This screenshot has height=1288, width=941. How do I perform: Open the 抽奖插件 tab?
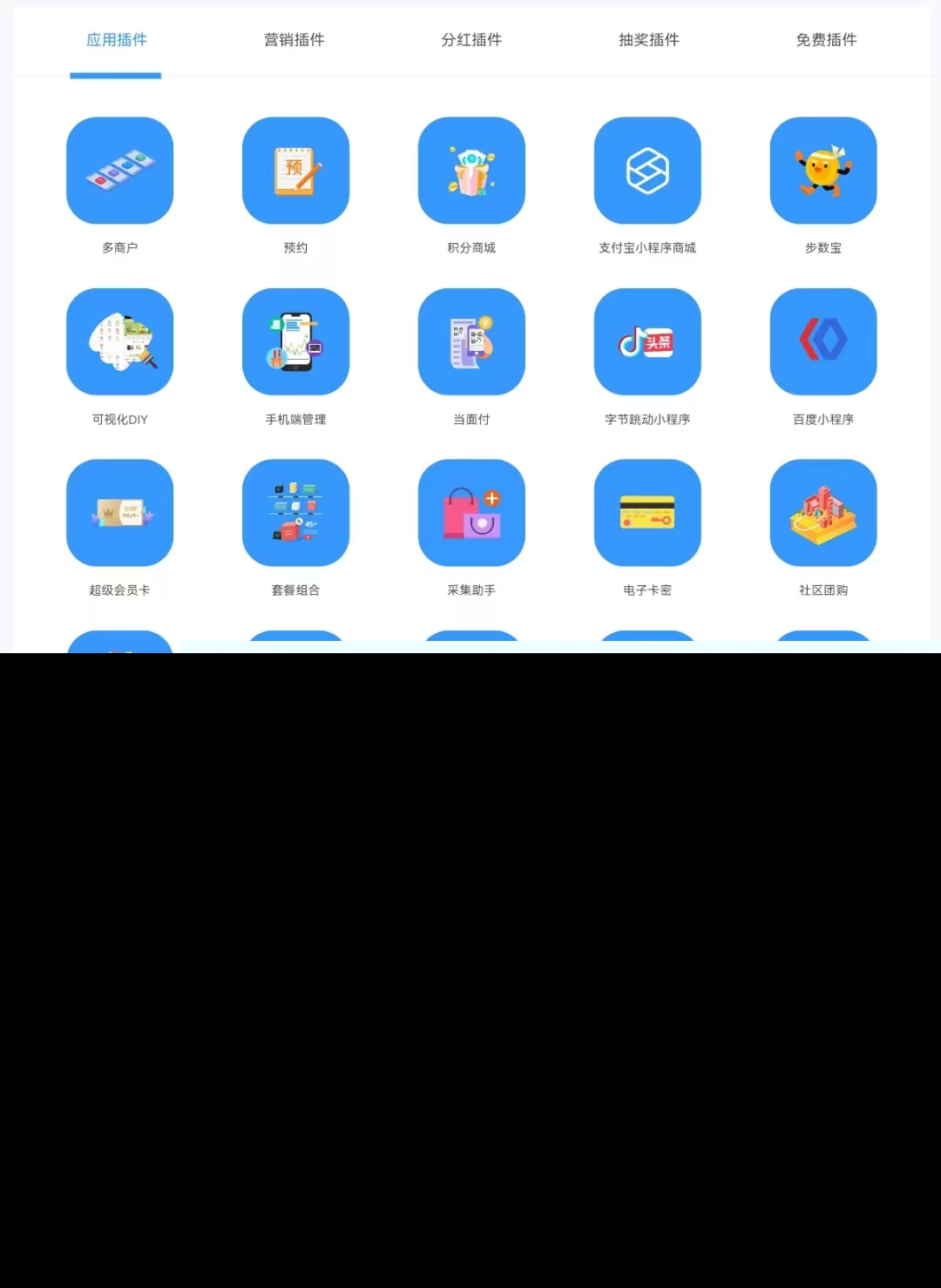coord(649,40)
